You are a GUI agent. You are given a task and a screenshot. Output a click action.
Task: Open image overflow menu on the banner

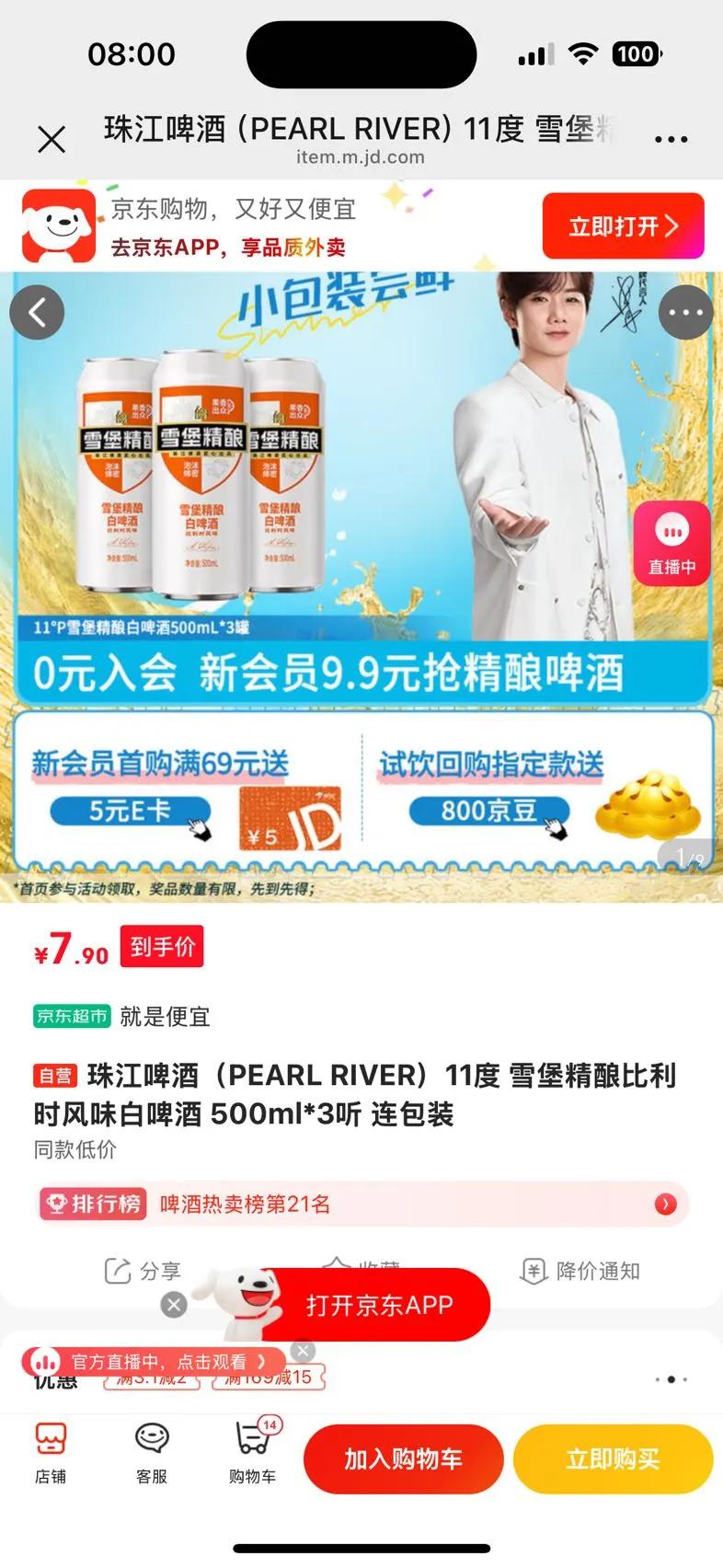click(x=684, y=312)
